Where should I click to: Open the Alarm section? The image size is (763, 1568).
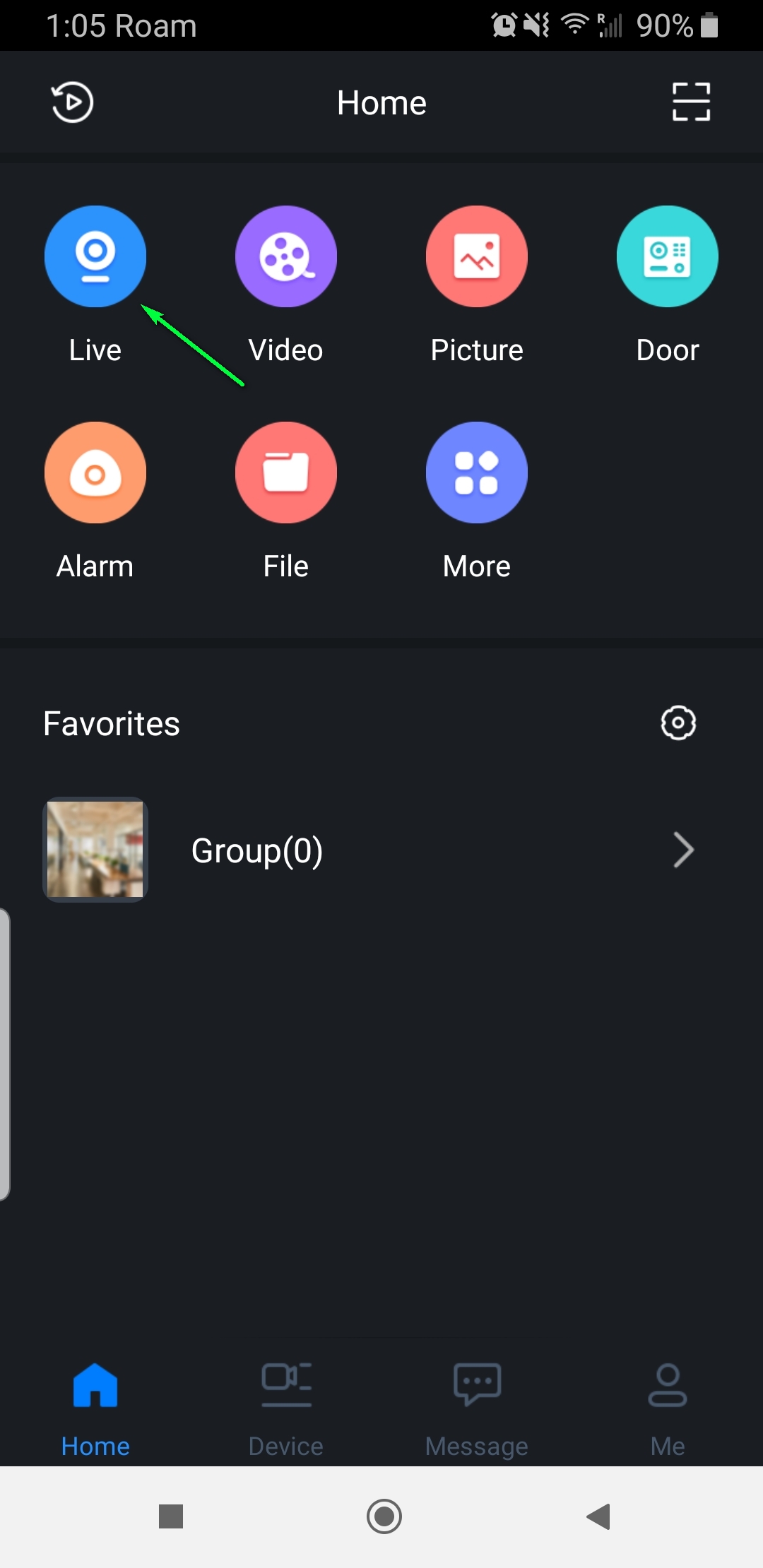click(x=95, y=473)
